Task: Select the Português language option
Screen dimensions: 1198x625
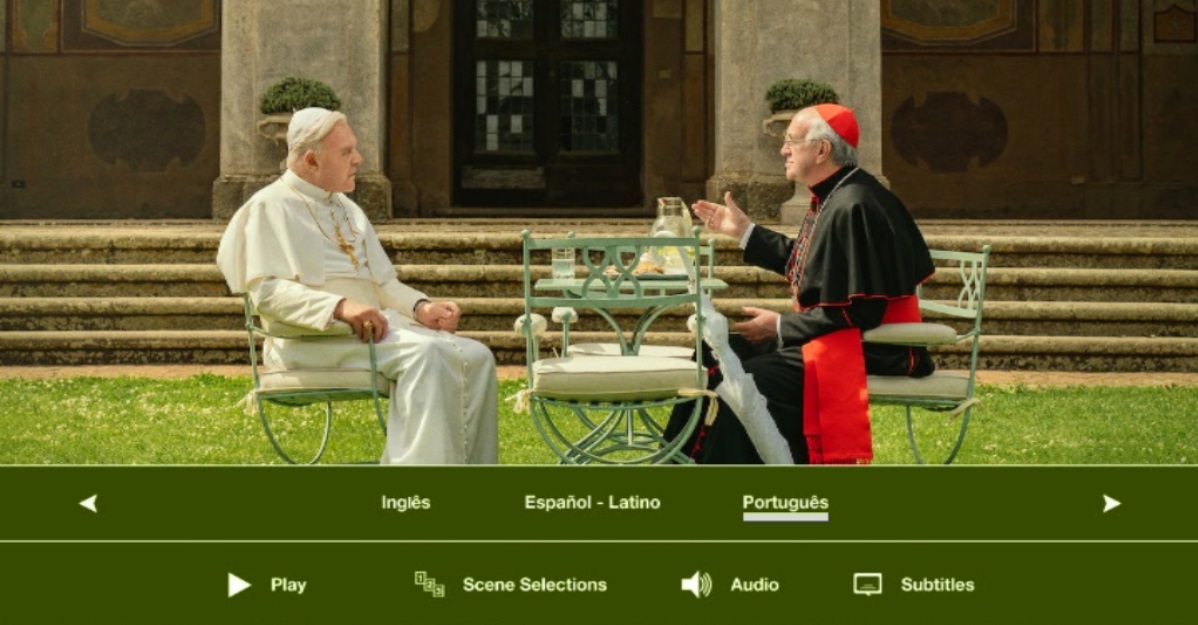Action: point(785,502)
